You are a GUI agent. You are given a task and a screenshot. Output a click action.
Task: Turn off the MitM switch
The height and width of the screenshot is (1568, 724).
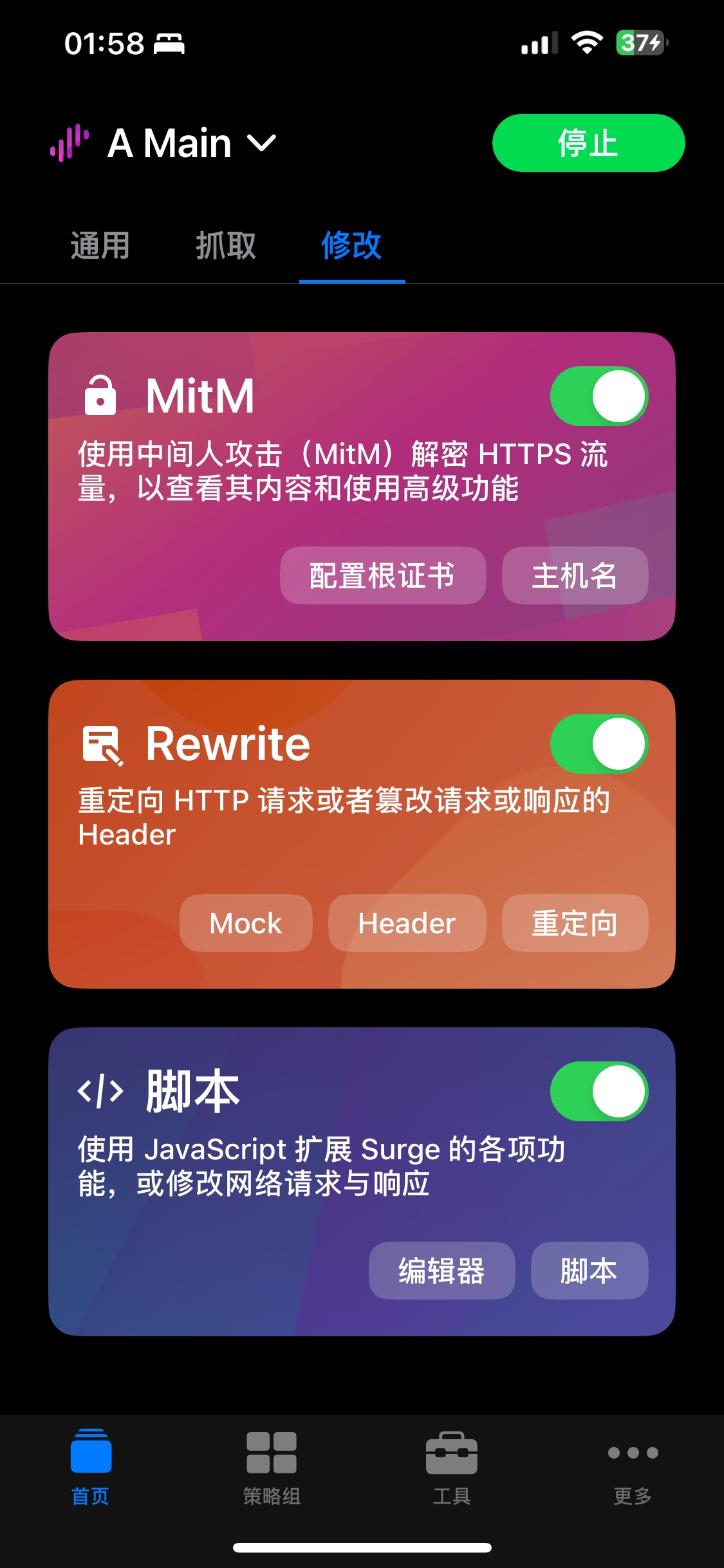coord(599,396)
